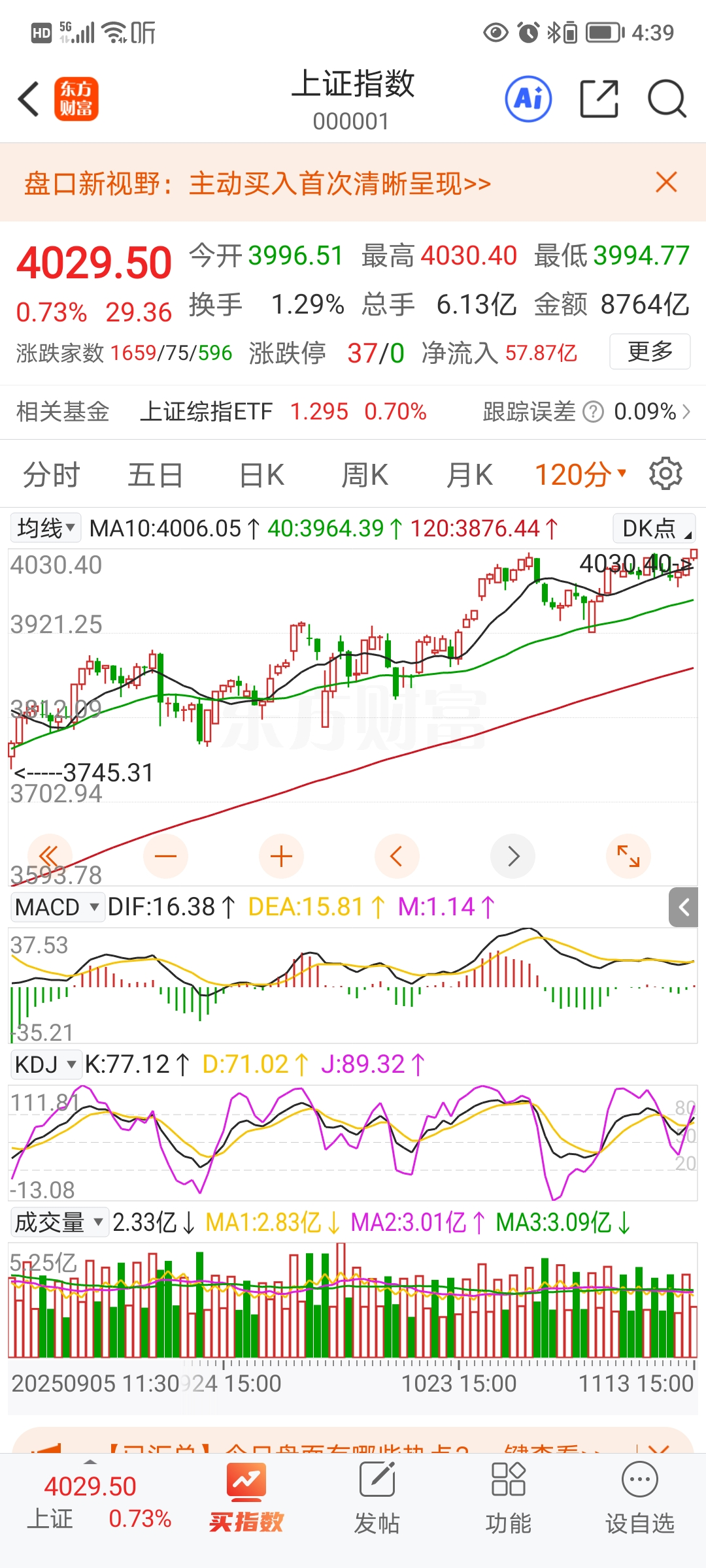706x1568 pixels.
Task: Open the Ai assistant icon
Action: 528,99
